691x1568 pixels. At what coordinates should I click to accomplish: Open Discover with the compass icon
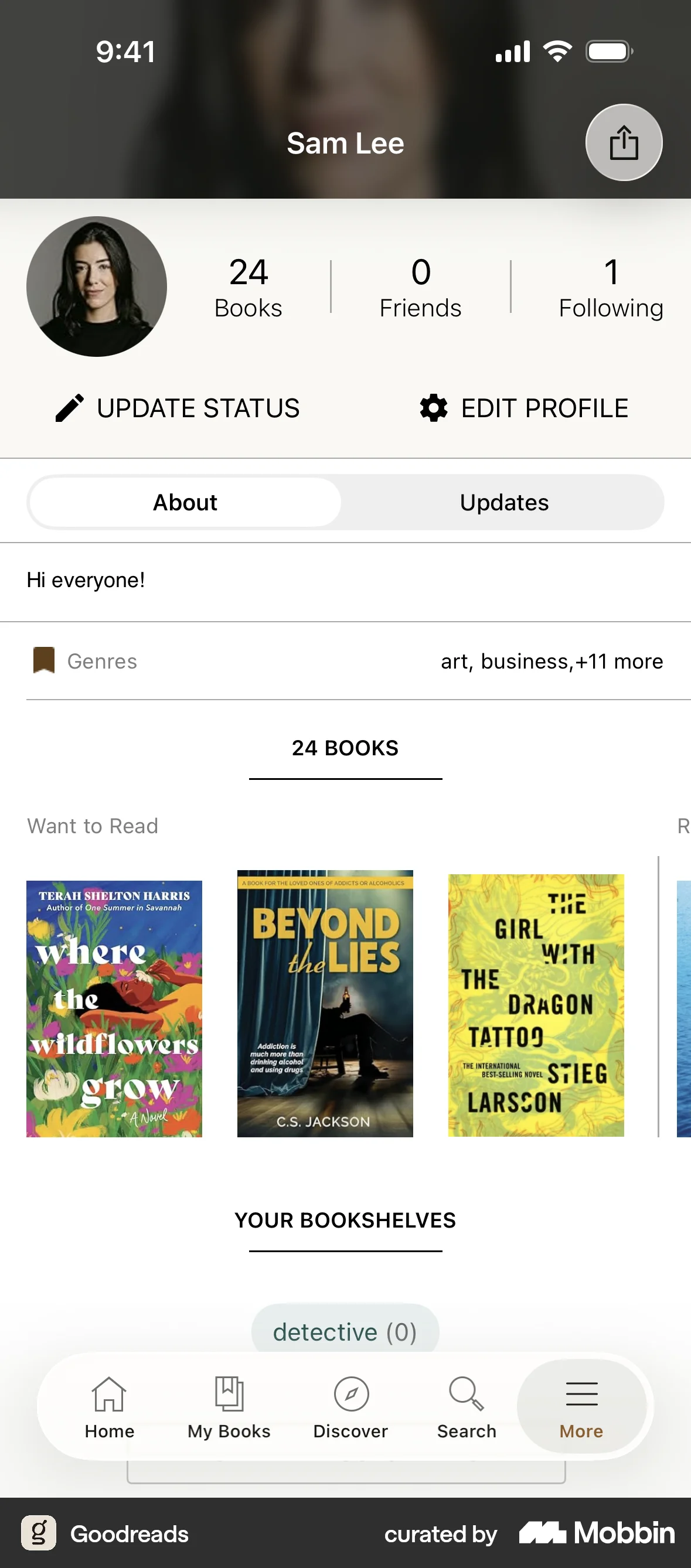(350, 1395)
